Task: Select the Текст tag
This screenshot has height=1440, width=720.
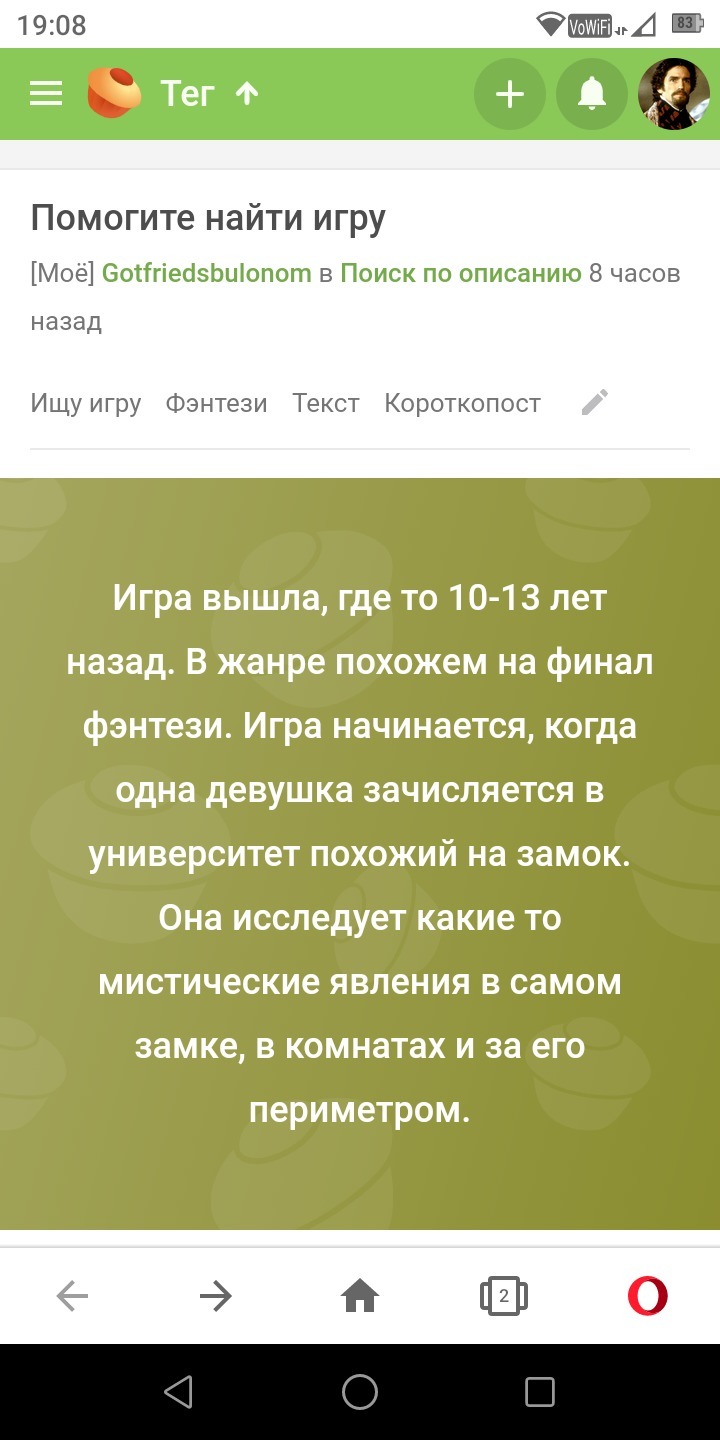Action: click(x=326, y=403)
